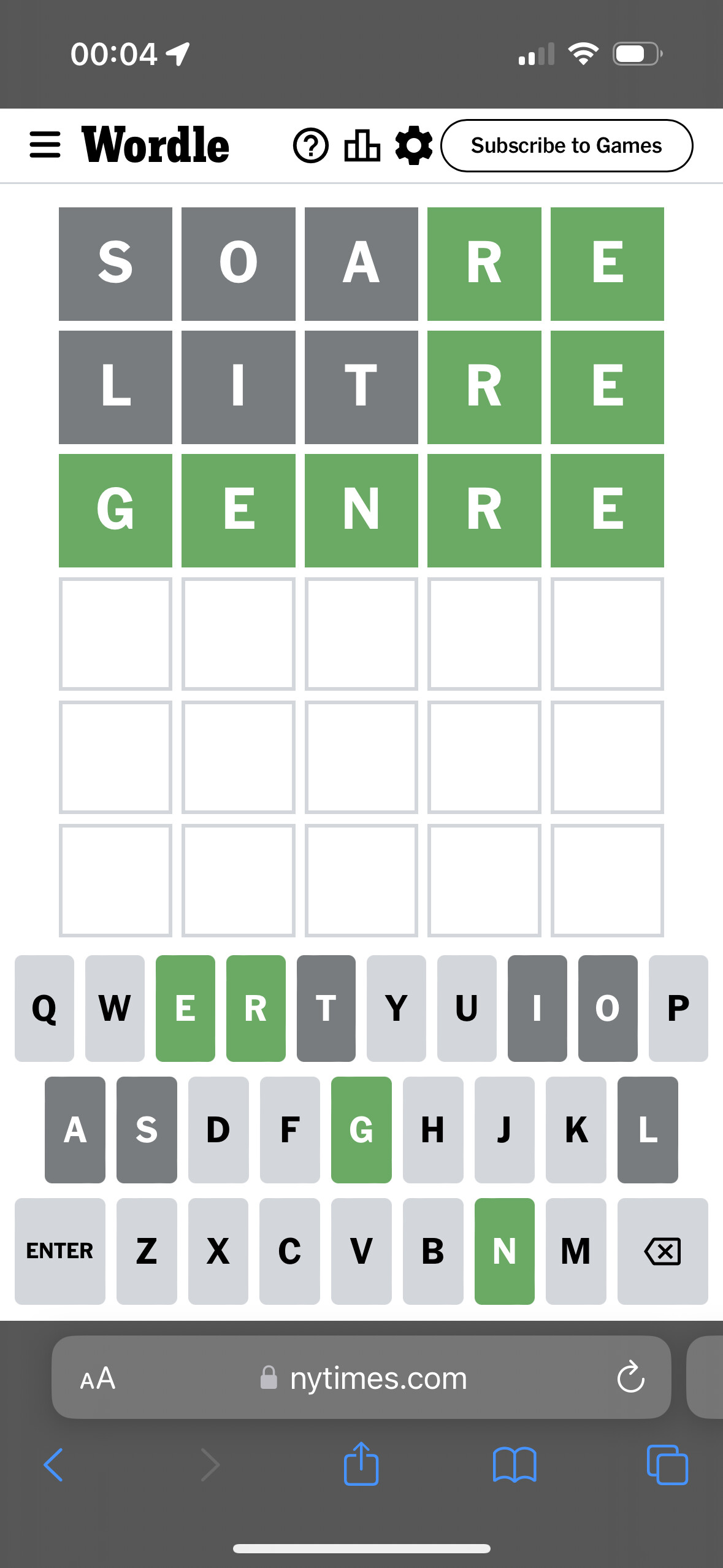Type the letter Q key
This screenshot has width=723, height=1568.
point(44,1008)
